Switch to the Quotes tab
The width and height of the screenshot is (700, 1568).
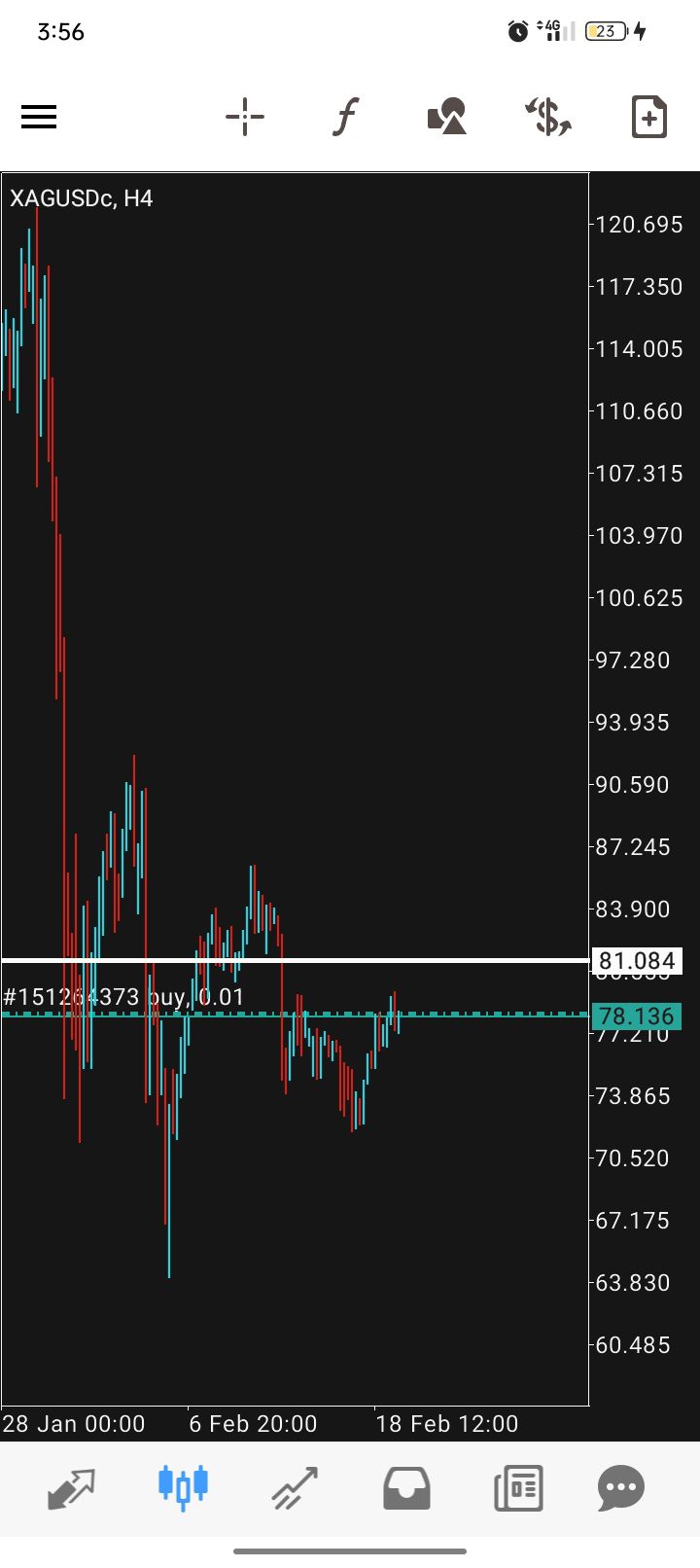click(71, 1488)
